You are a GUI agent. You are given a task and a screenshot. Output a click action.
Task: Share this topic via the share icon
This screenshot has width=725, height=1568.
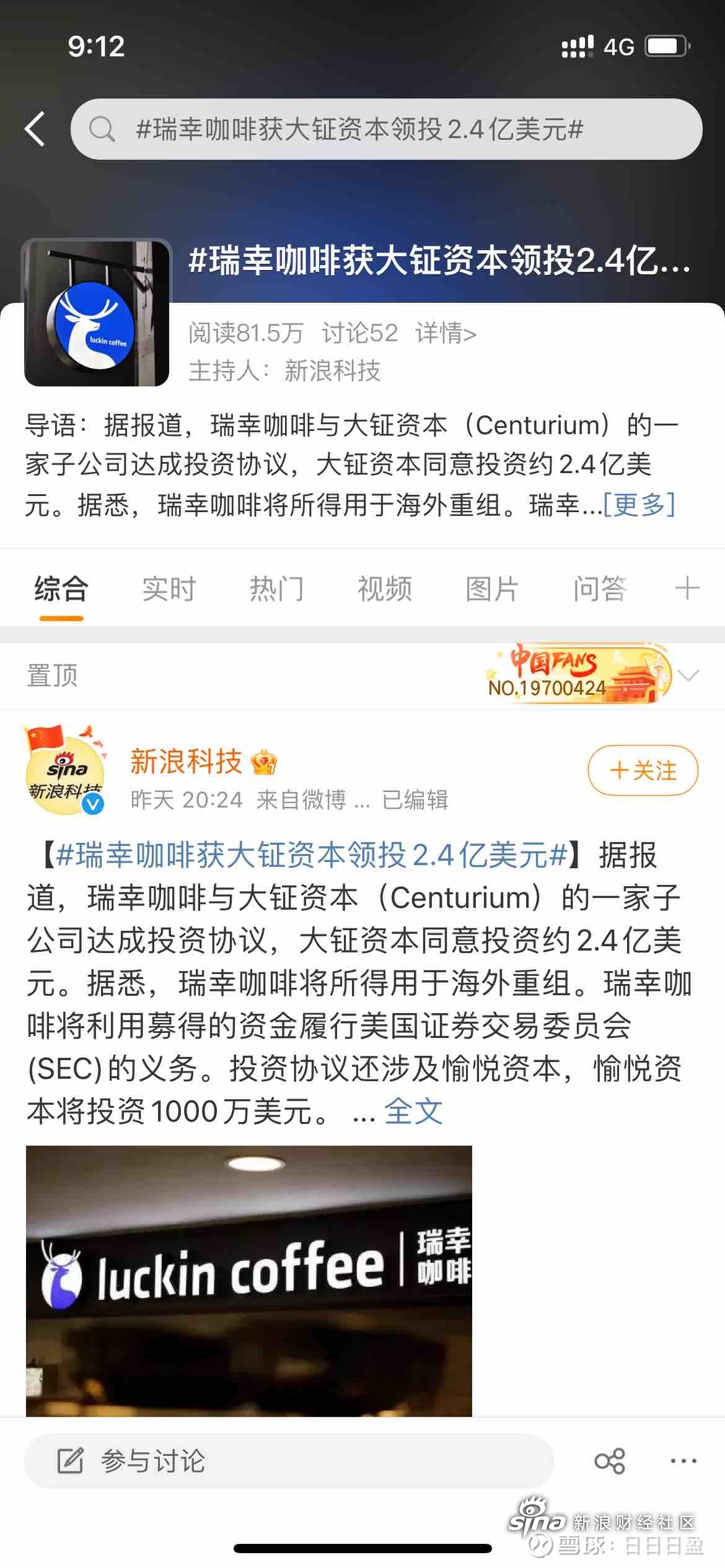point(610,1461)
